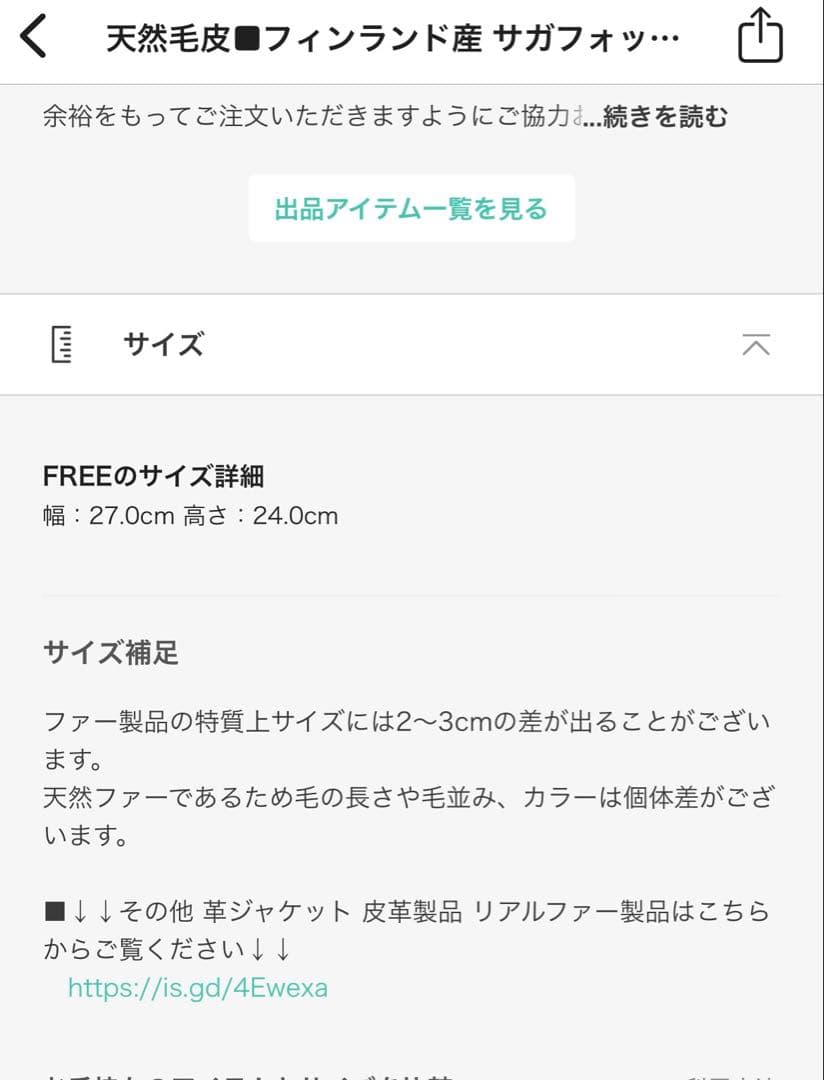Open seller items via 出品アイテム一覧を見る button
Viewport: 824px width, 1080px height.
[411, 208]
